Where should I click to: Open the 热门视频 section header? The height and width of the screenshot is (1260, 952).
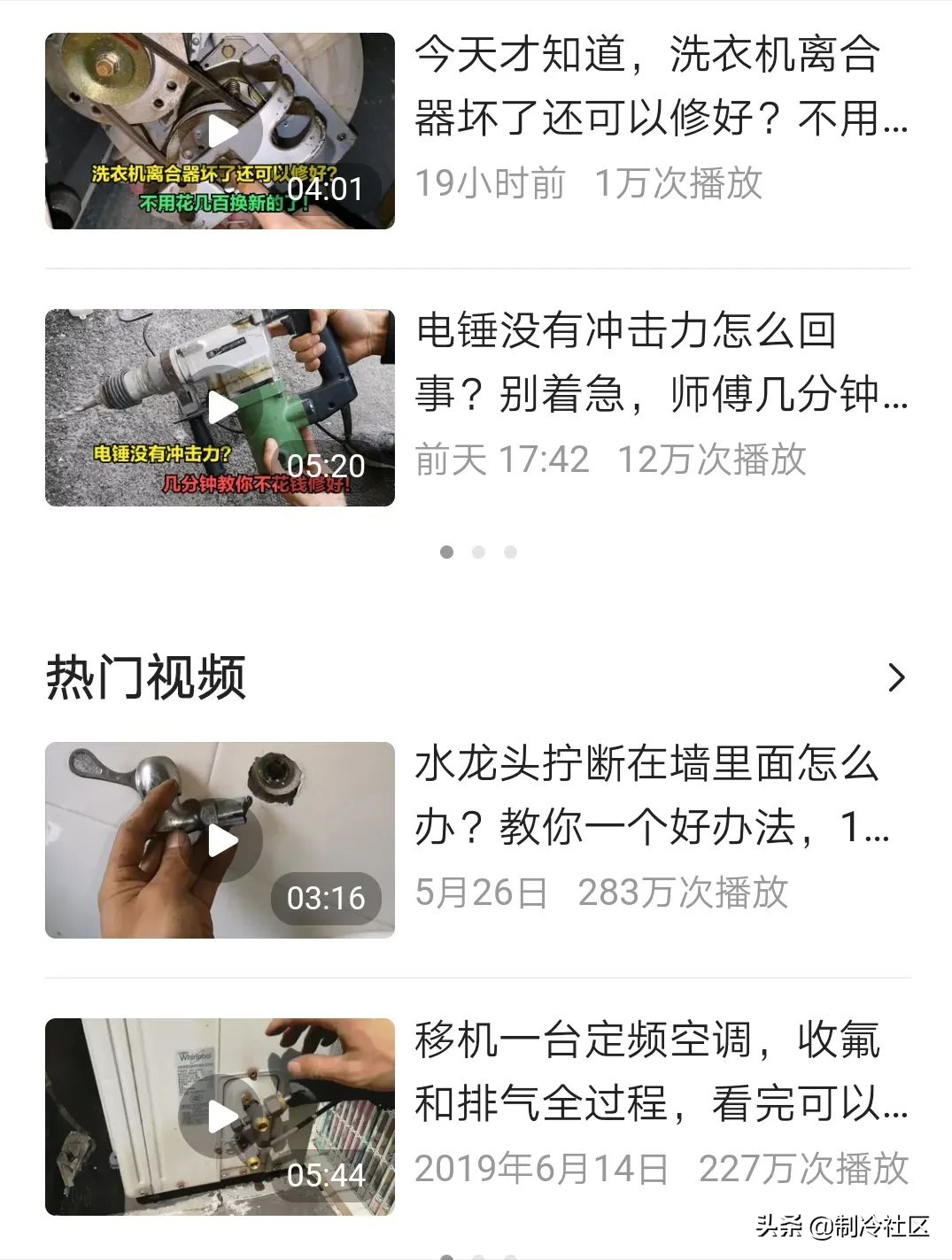pyautogui.click(x=148, y=676)
